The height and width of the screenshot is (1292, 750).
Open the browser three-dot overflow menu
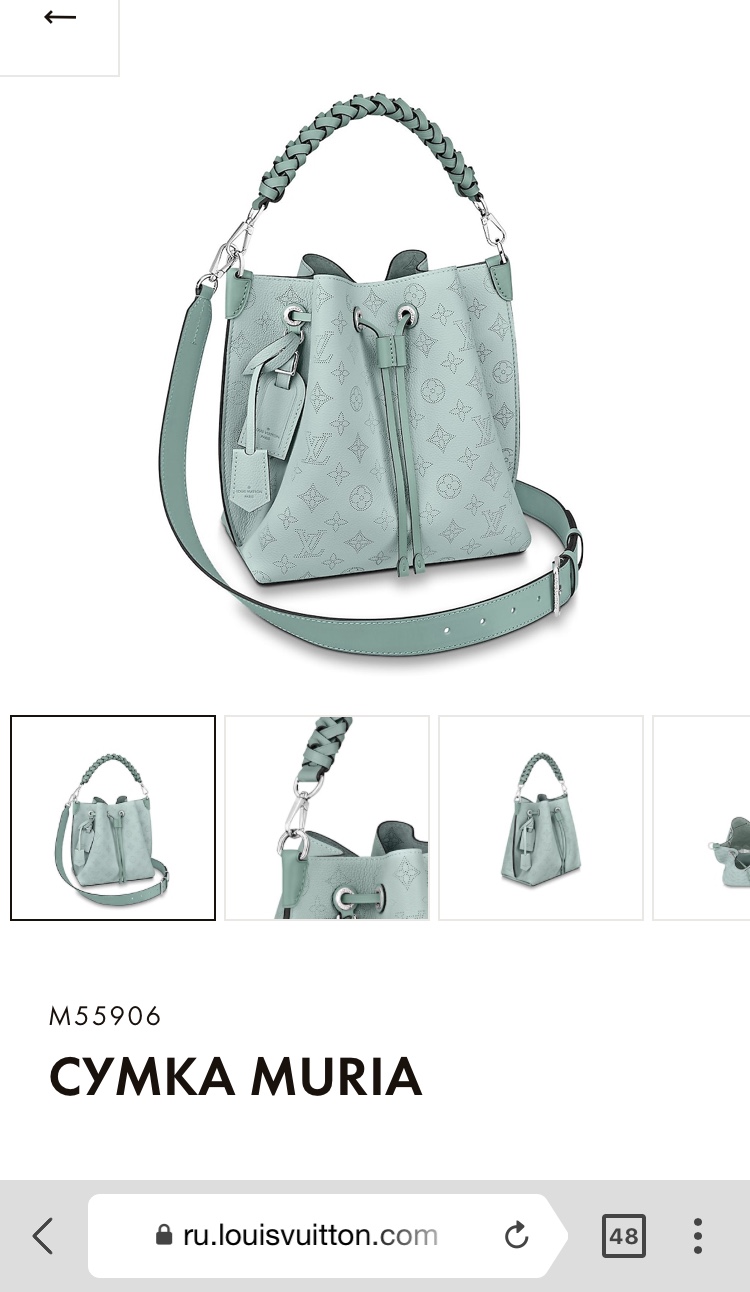pyautogui.click(x=698, y=1236)
